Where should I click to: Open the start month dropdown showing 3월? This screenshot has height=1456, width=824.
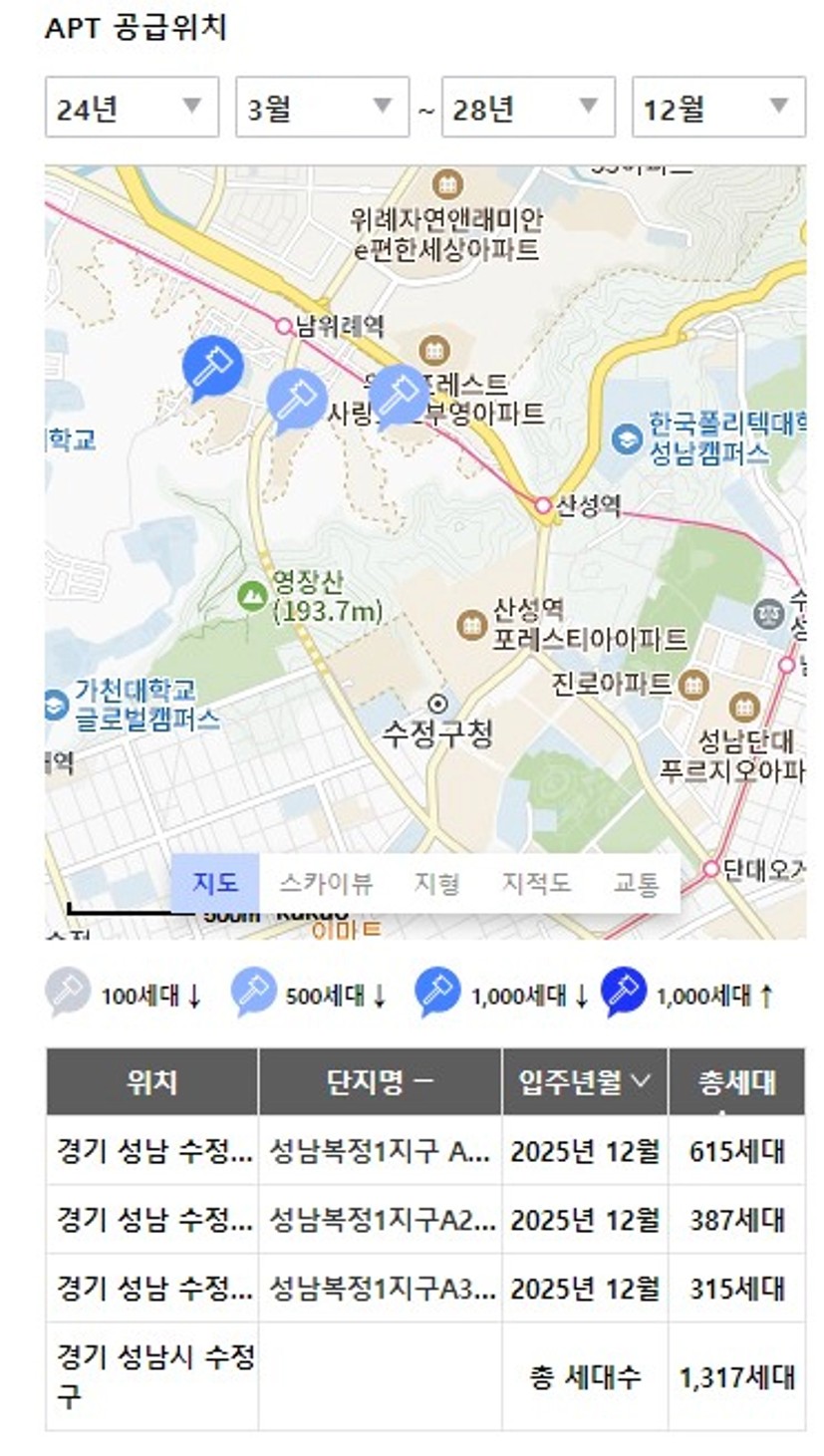(322, 107)
